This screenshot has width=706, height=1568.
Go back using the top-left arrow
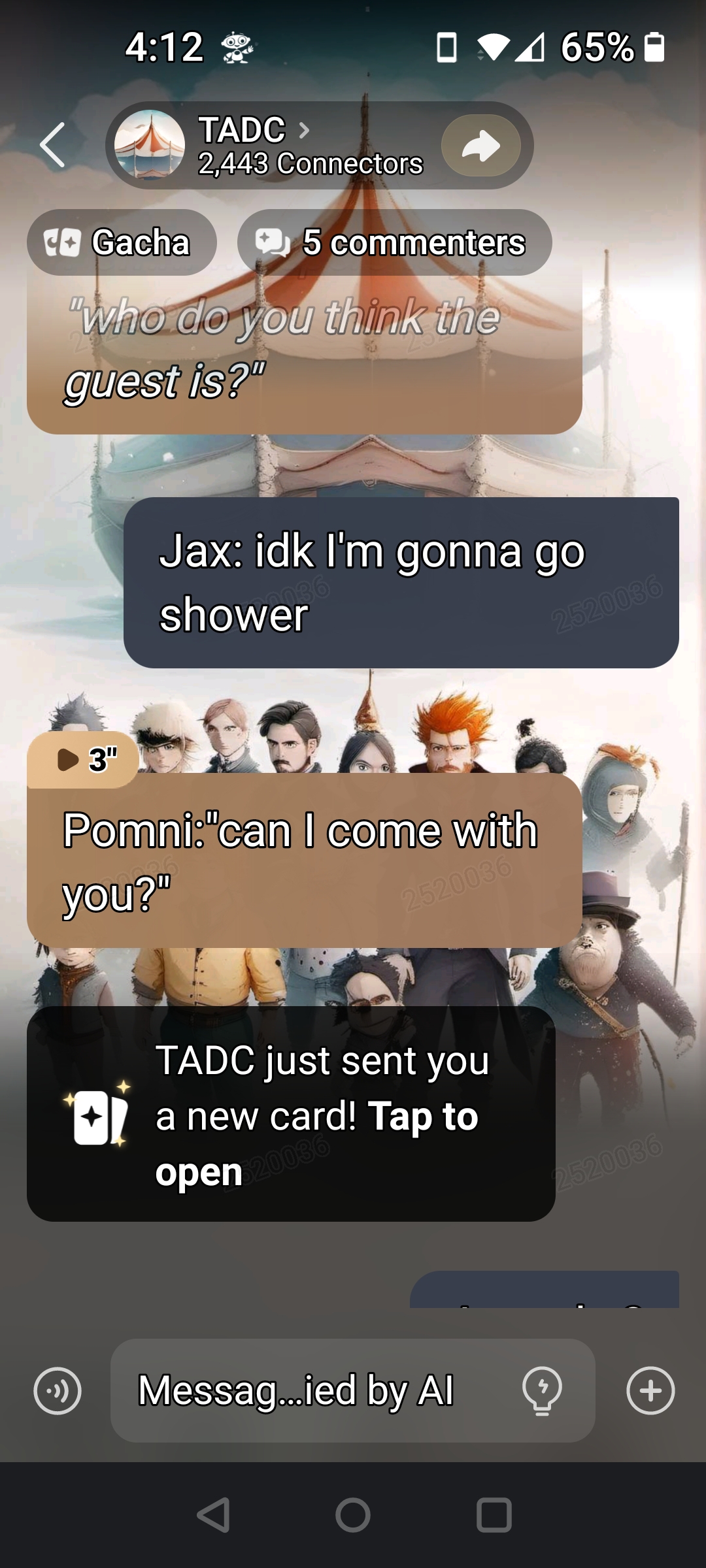54,145
